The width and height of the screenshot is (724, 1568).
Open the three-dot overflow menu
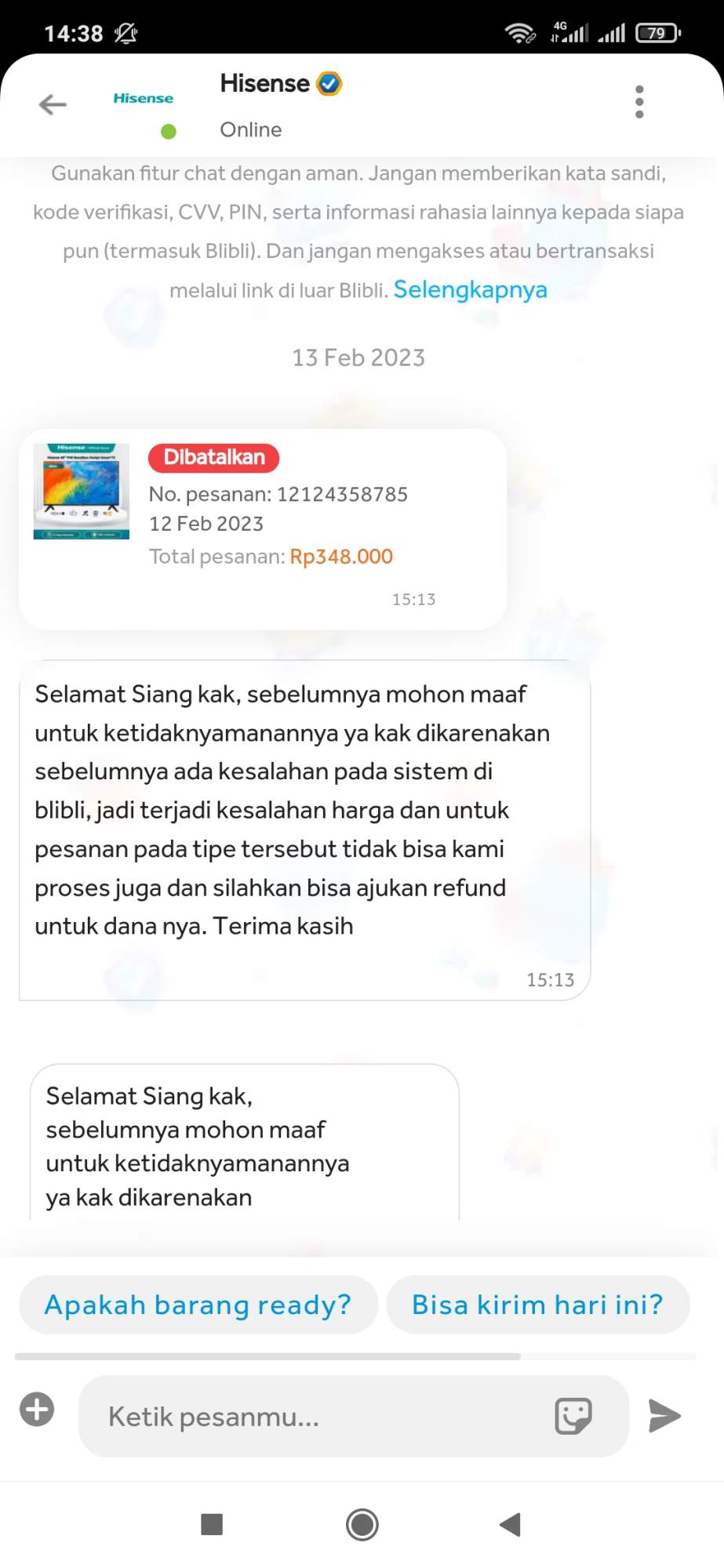639,102
